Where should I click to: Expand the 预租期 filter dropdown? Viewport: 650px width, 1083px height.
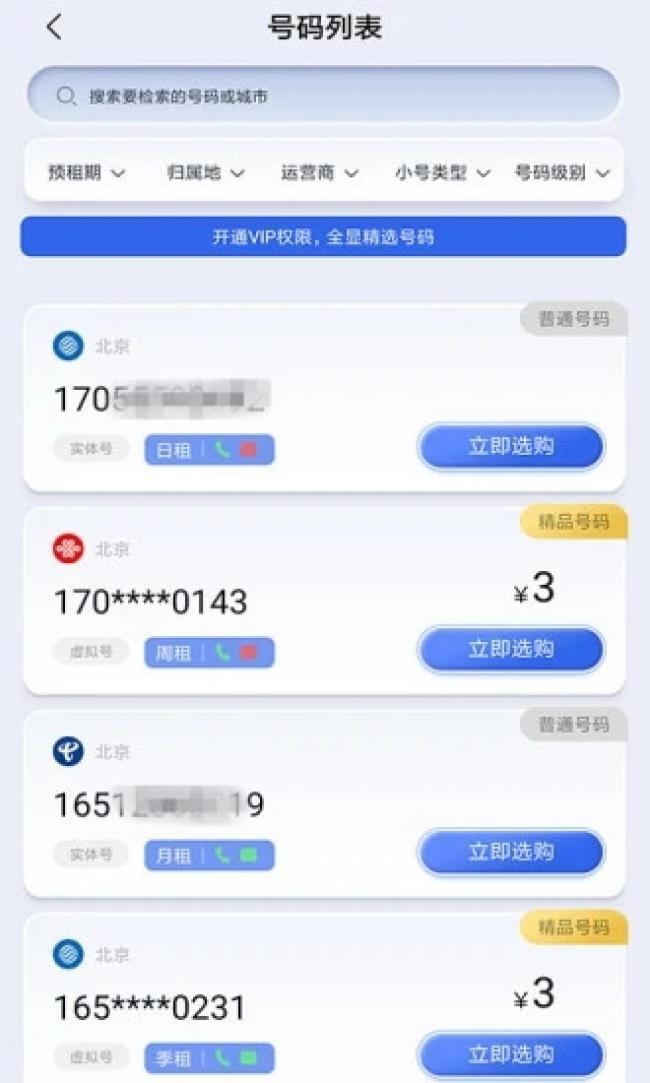87,173
